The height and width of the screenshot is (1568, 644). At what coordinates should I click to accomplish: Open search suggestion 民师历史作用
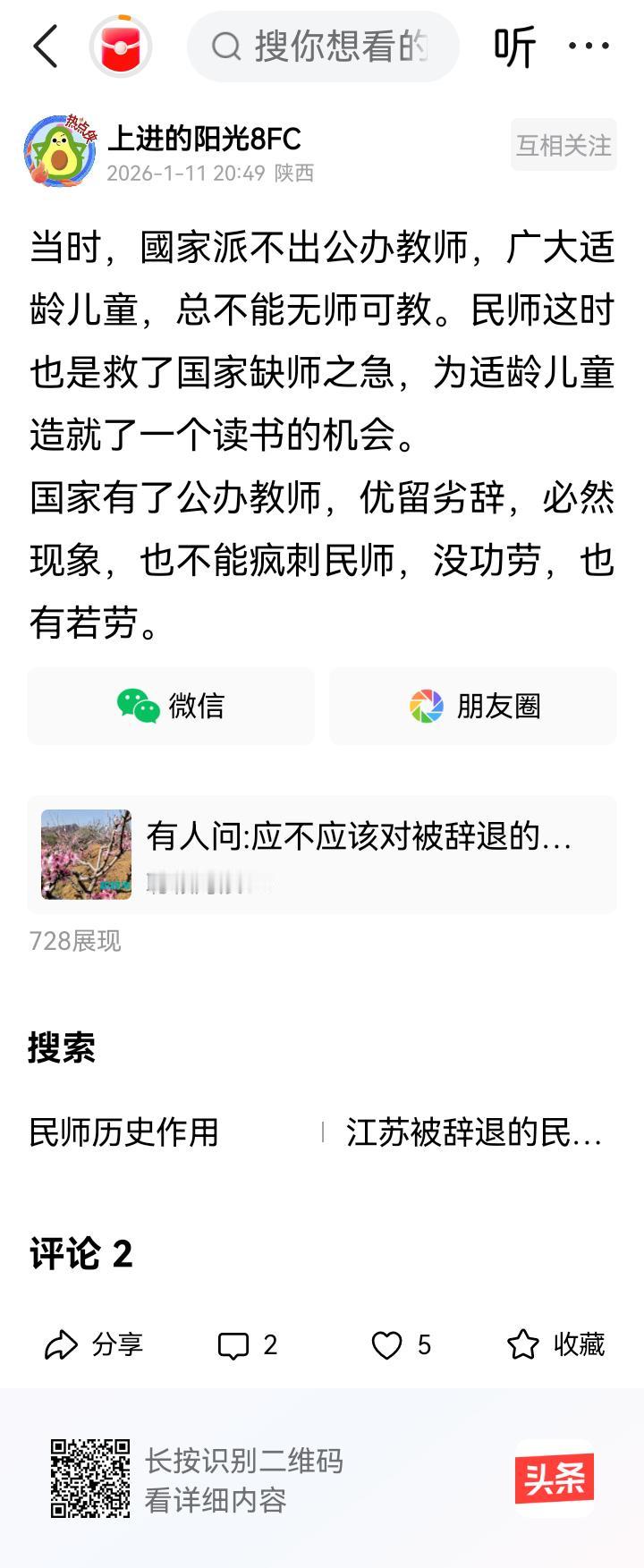click(x=125, y=1136)
